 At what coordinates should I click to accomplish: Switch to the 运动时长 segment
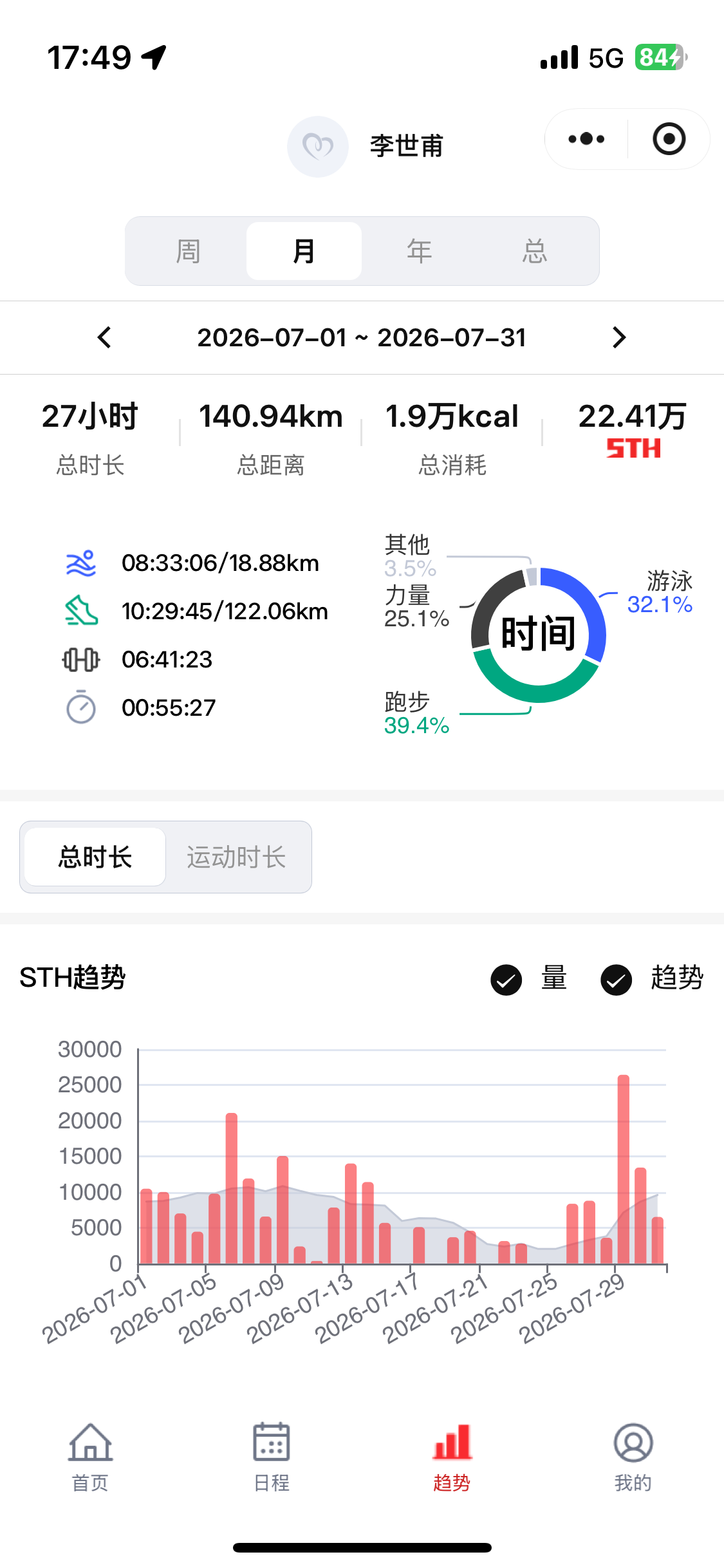tap(236, 857)
